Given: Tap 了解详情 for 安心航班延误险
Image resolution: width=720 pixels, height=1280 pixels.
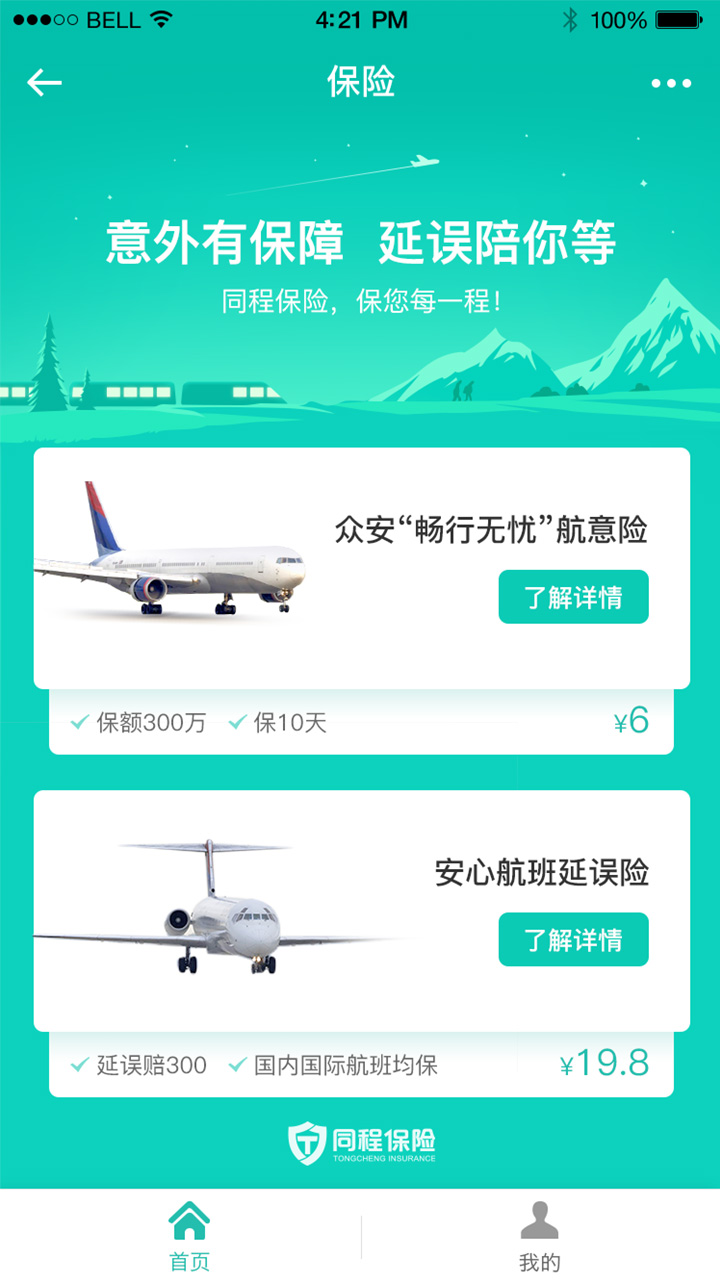Looking at the screenshot, I should point(573,939).
